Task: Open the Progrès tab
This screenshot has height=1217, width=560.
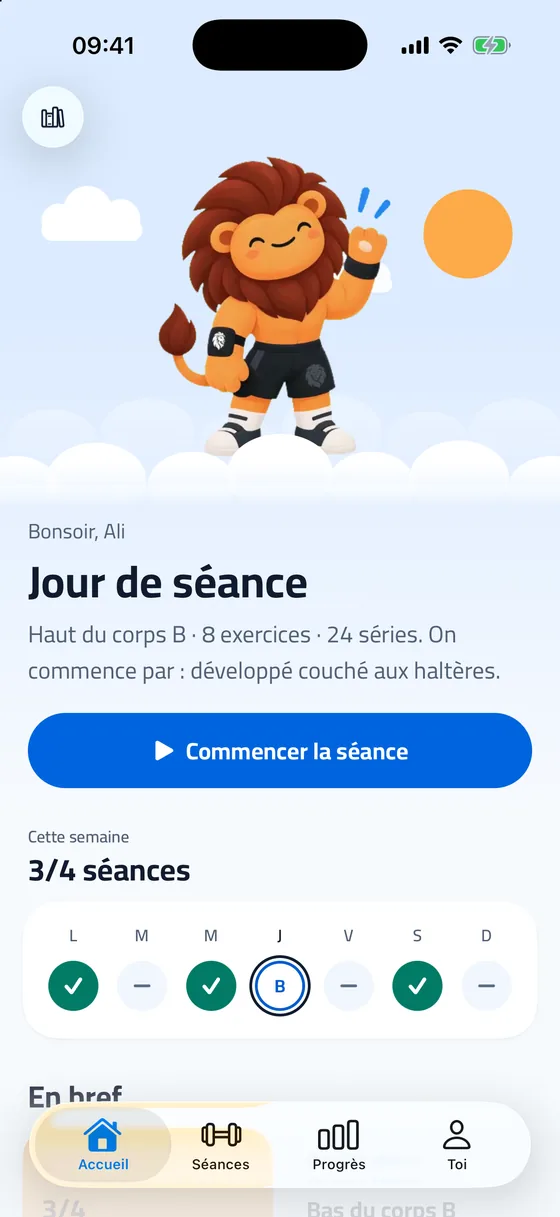Action: (339, 1145)
